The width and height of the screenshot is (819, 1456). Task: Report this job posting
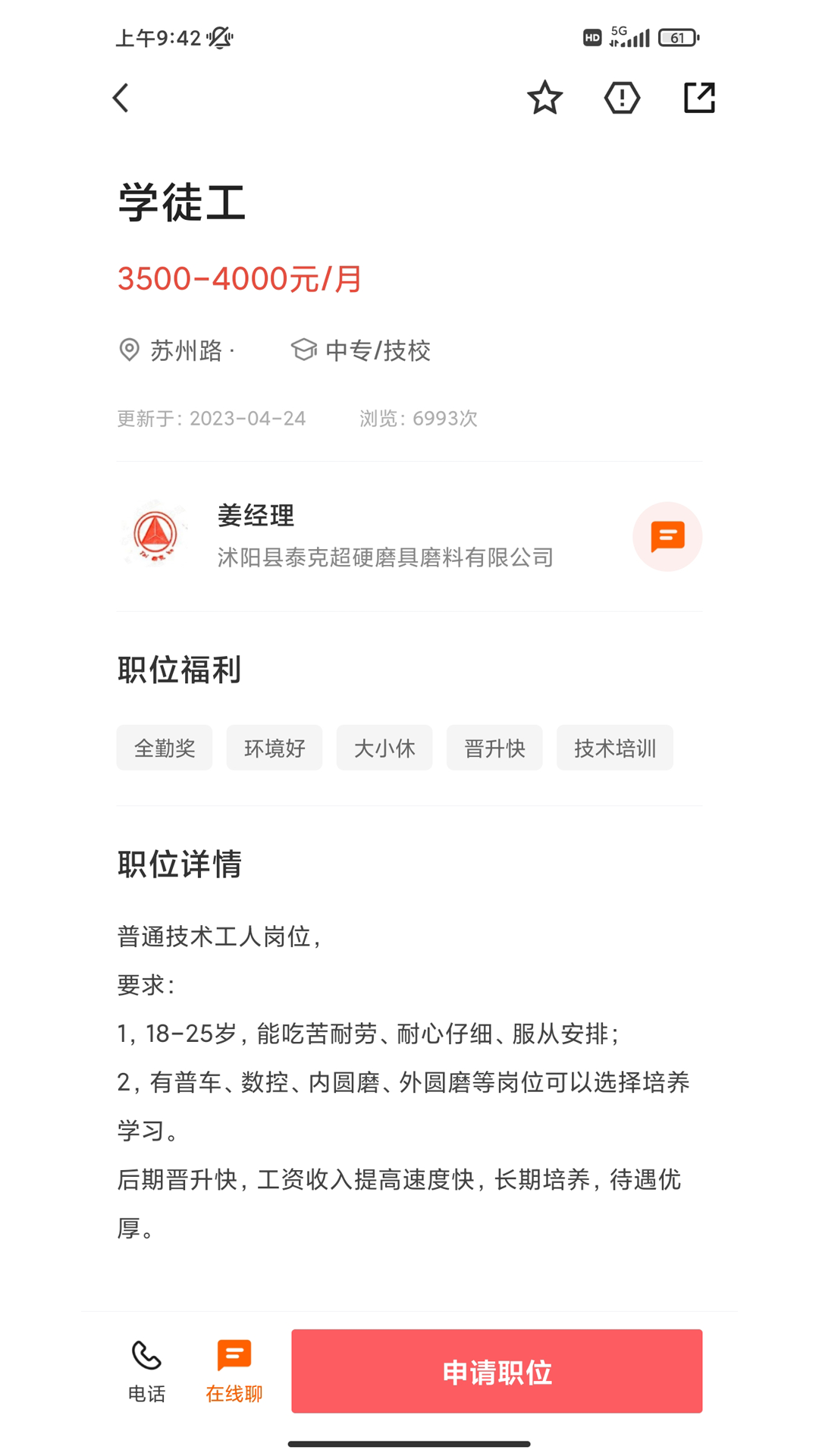[622, 98]
